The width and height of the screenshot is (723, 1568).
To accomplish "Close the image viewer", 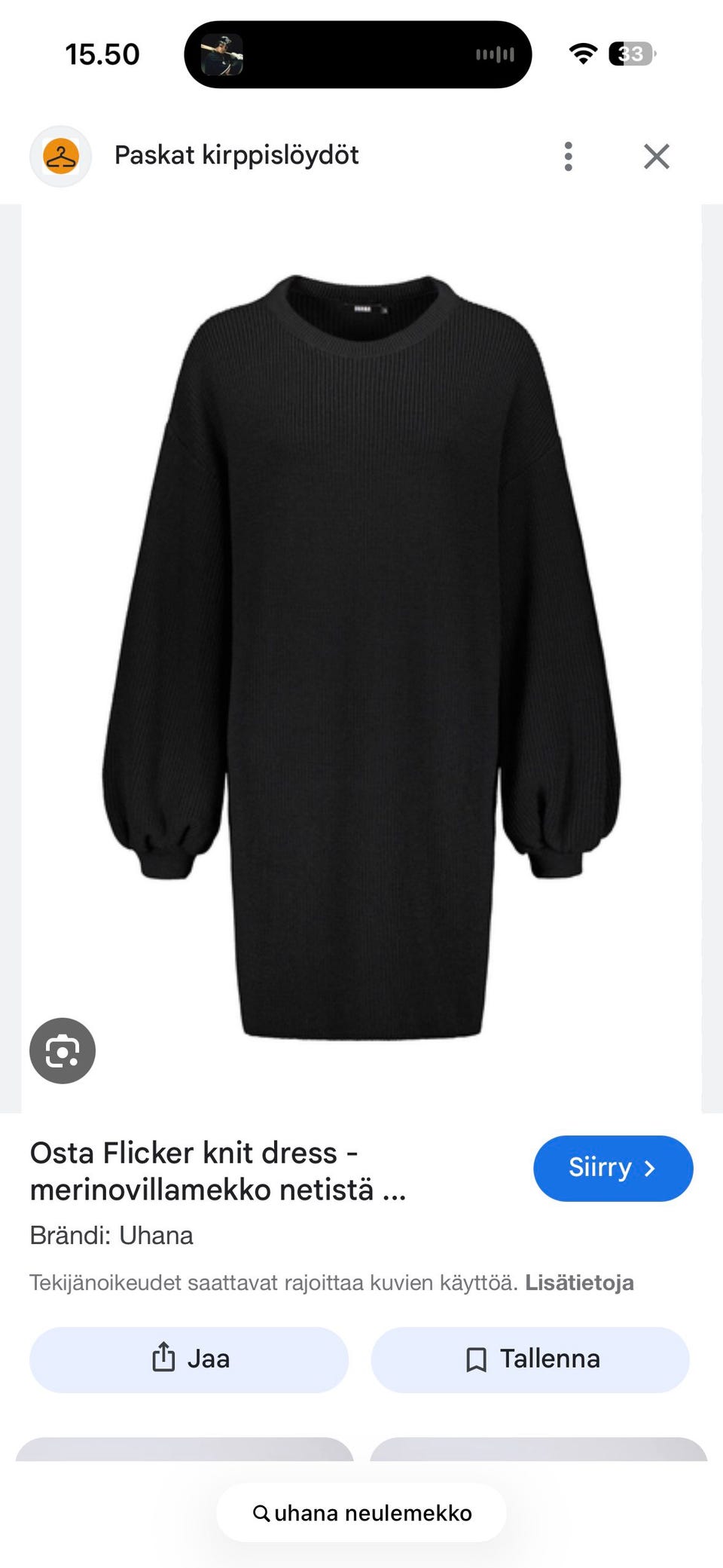I will point(657,157).
